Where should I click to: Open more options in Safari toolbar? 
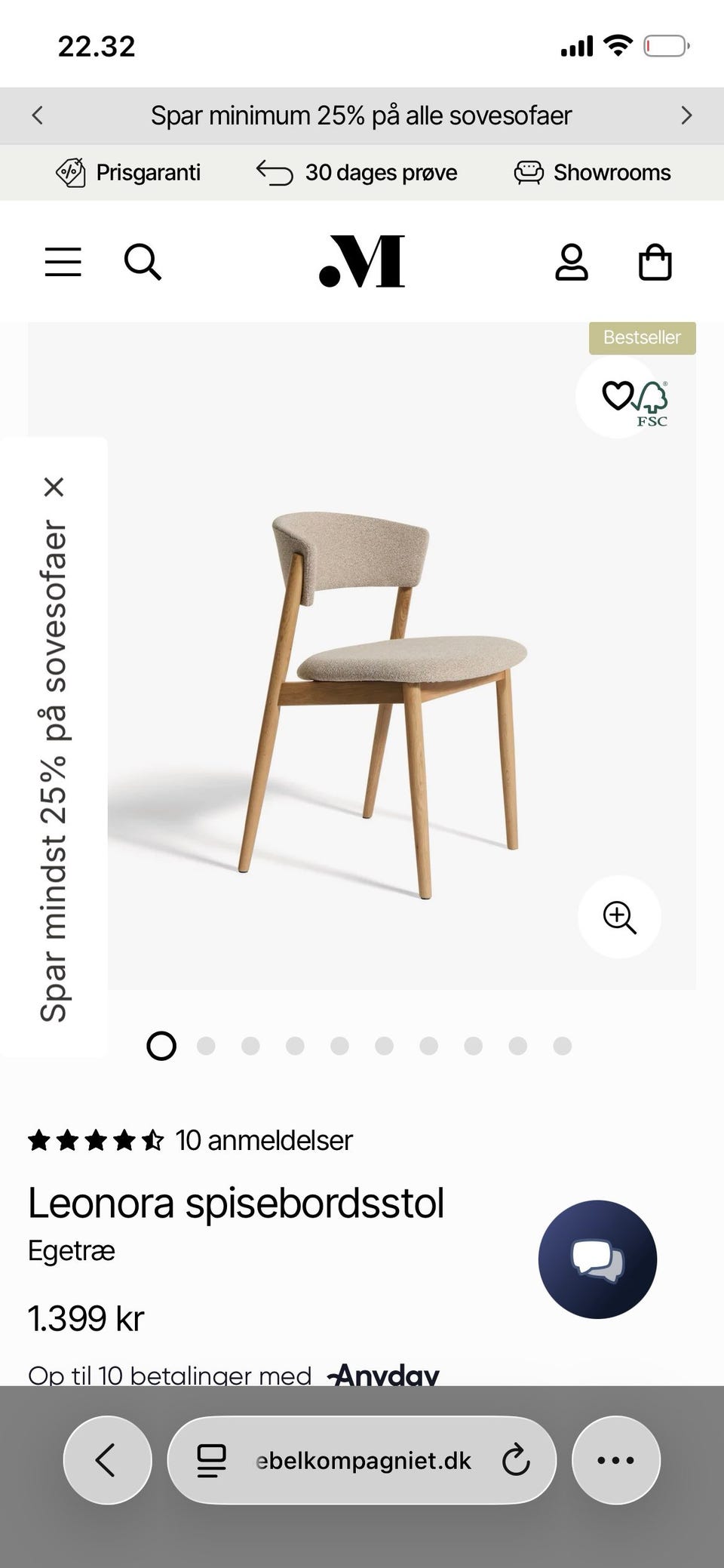click(x=616, y=1459)
